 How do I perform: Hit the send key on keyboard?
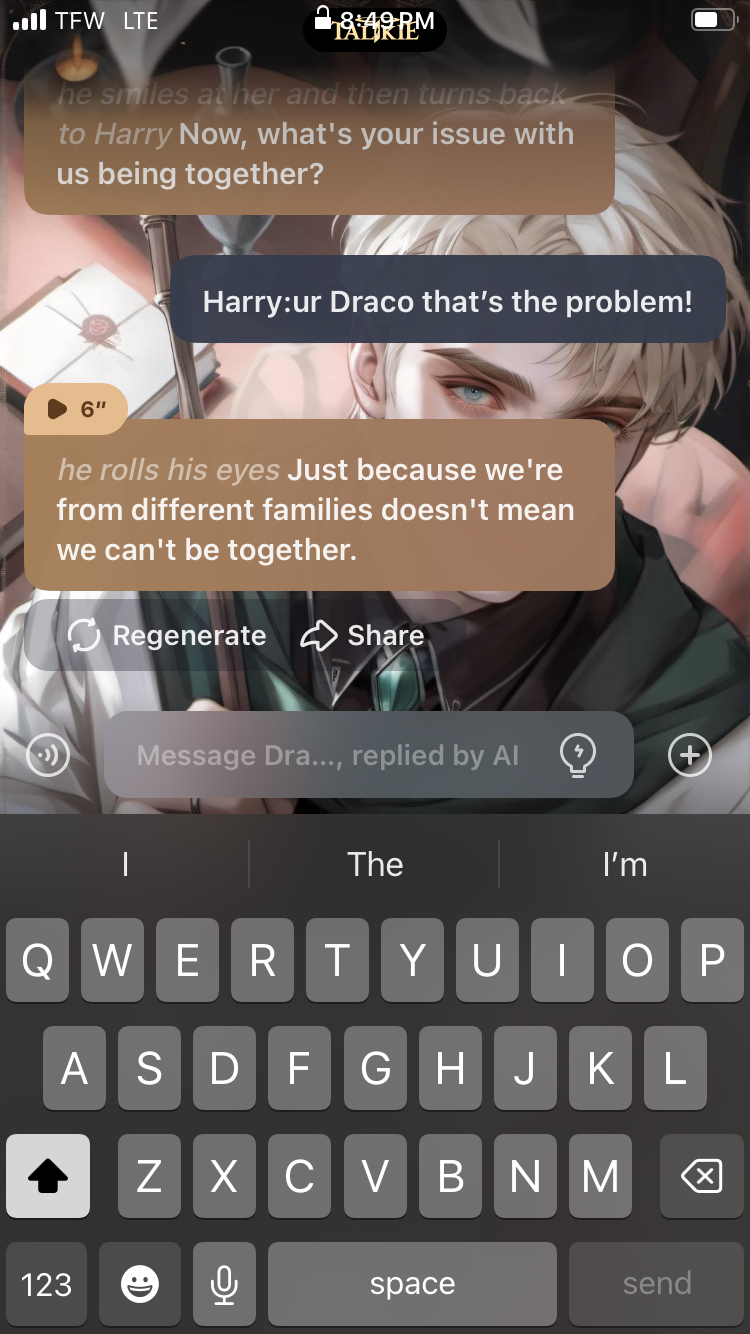pos(656,1284)
